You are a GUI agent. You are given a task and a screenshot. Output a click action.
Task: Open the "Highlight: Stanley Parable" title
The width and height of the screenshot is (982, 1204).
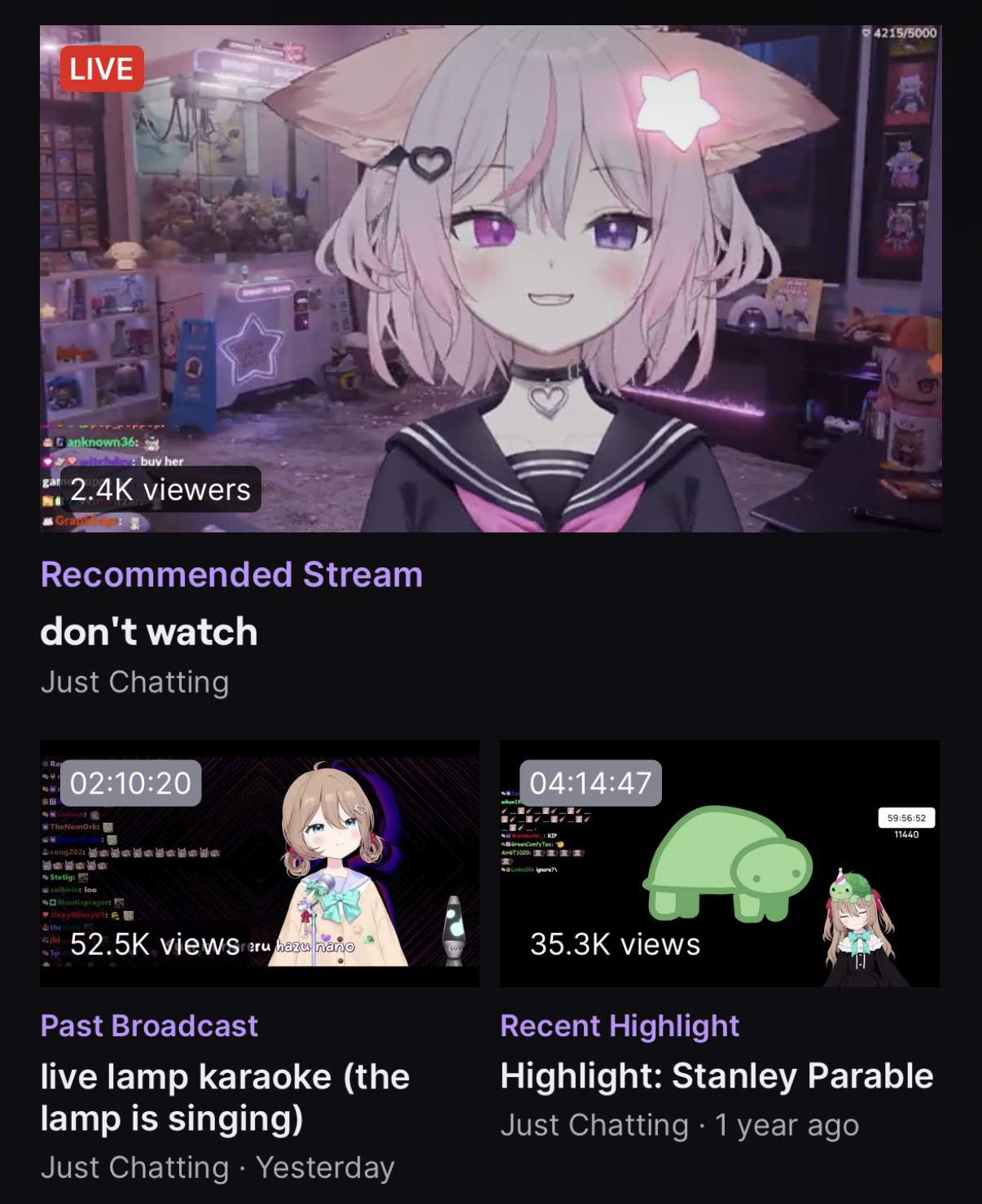point(717,1076)
